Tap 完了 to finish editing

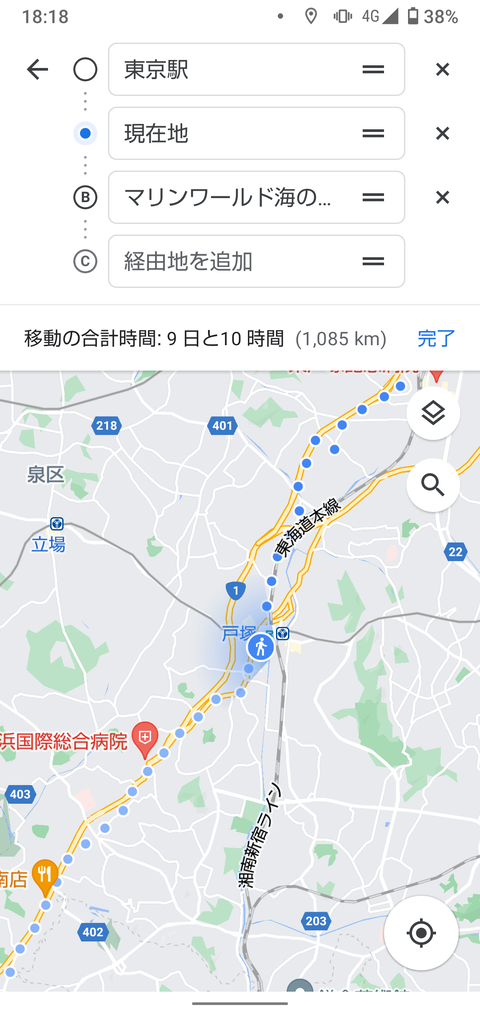(x=437, y=339)
